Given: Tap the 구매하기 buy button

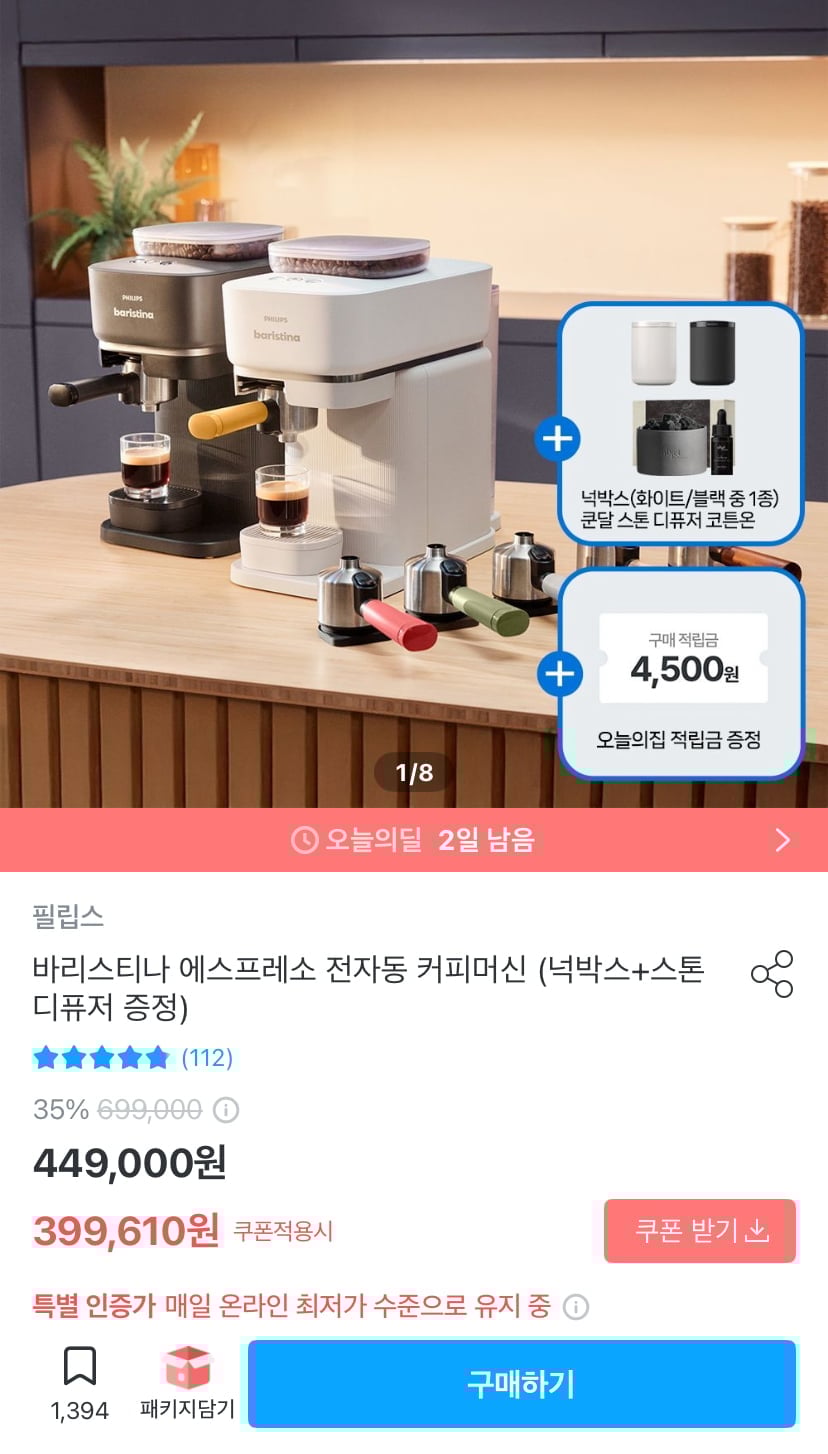Looking at the screenshot, I should pyautogui.click(x=521, y=1384).
